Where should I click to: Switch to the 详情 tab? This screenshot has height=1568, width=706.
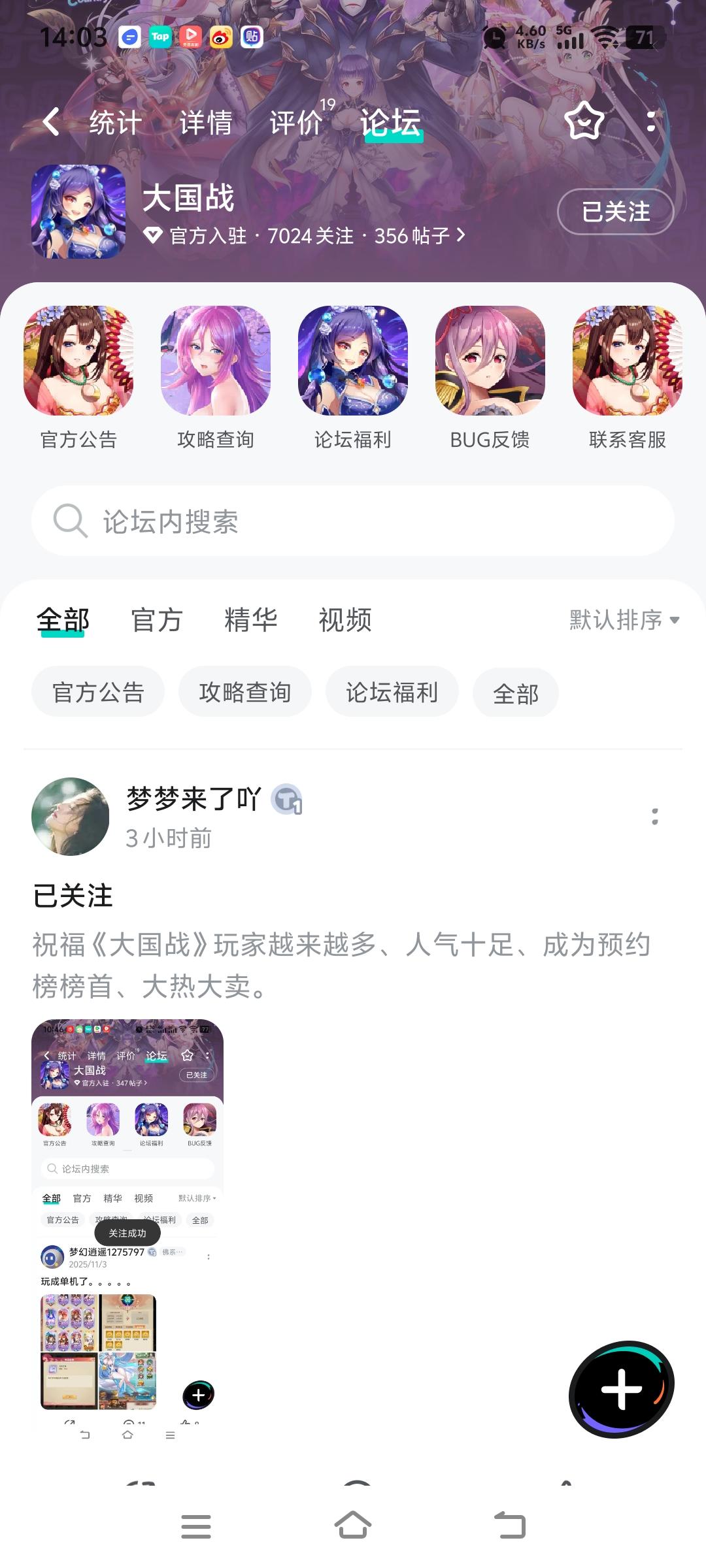click(206, 122)
